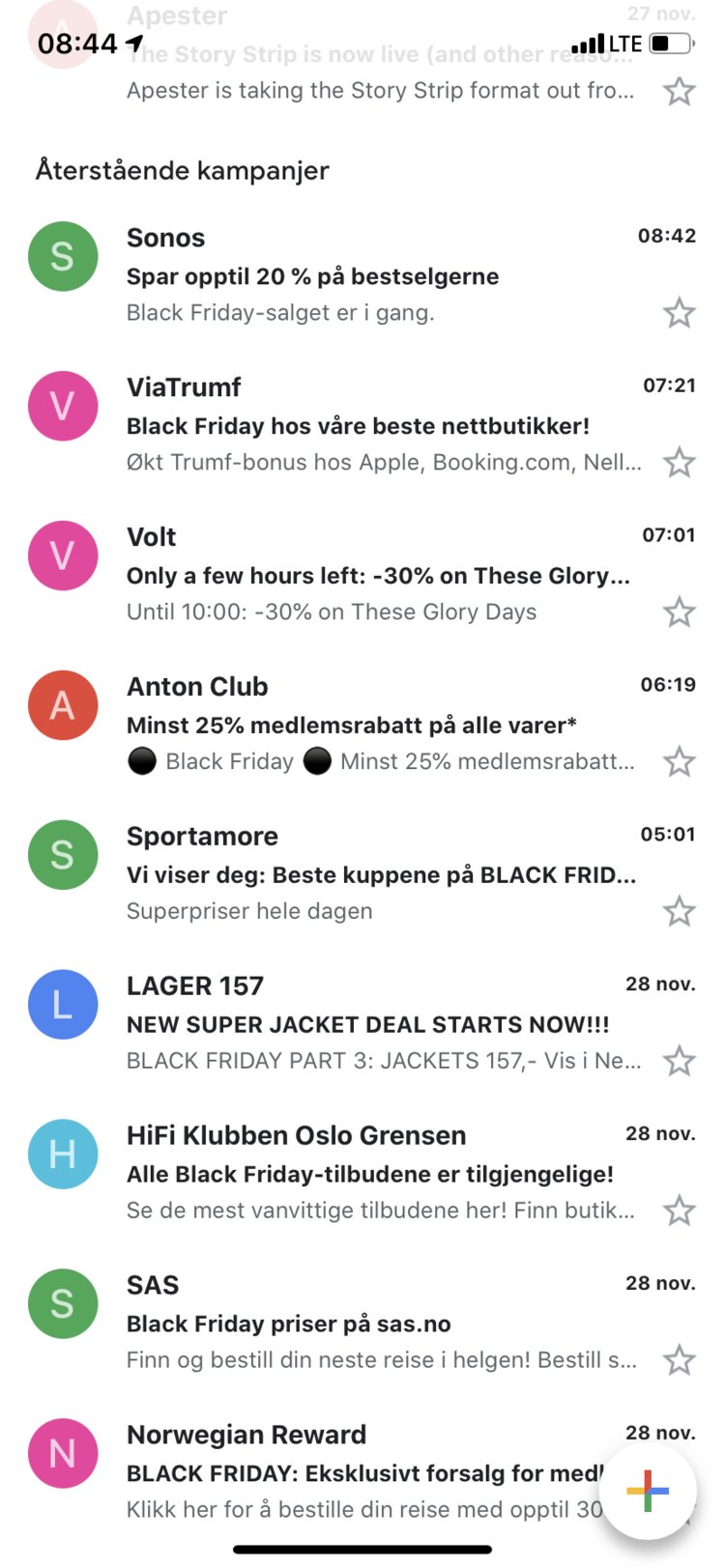
Task: Star the Anton Club email
Action: click(x=680, y=762)
